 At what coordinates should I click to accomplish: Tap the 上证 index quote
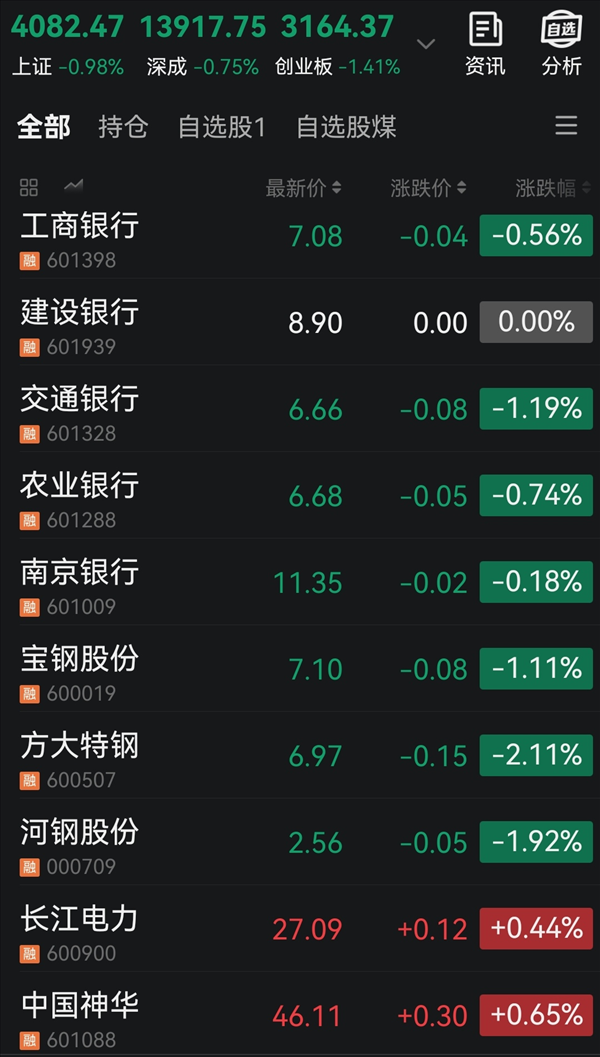pos(68,44)
